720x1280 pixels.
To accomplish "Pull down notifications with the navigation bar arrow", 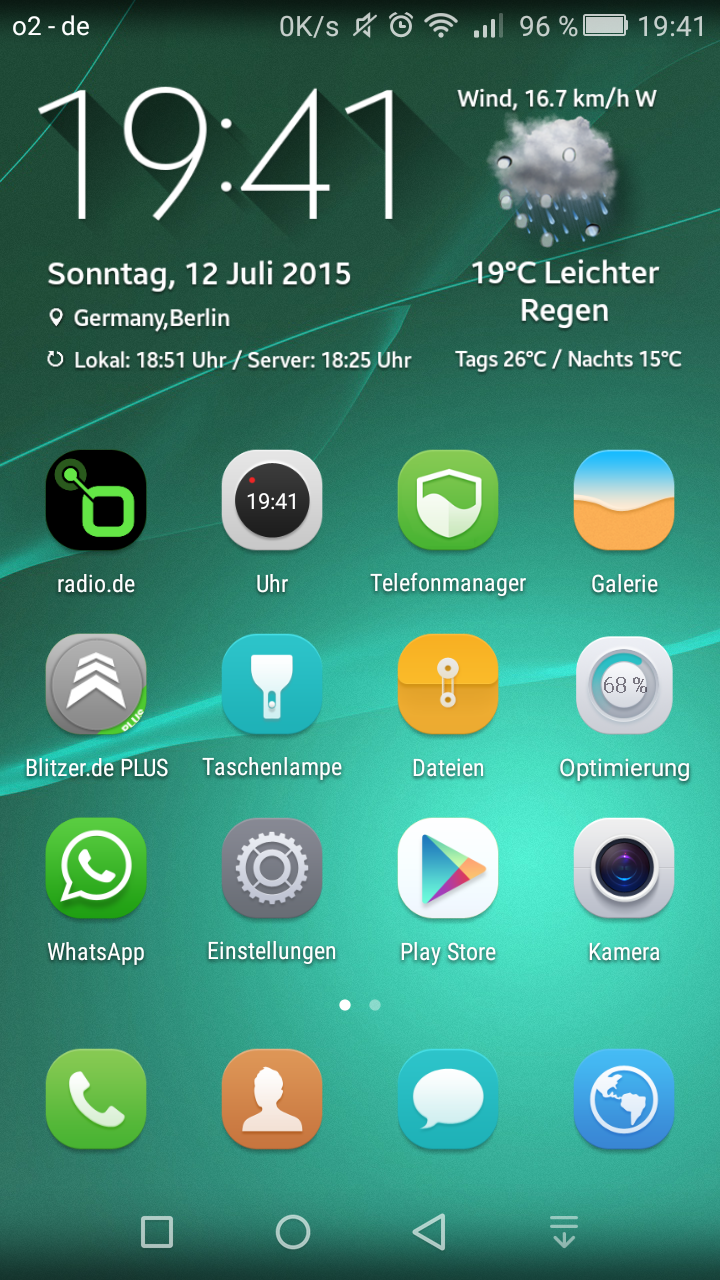I will [x=564, y=1232].
